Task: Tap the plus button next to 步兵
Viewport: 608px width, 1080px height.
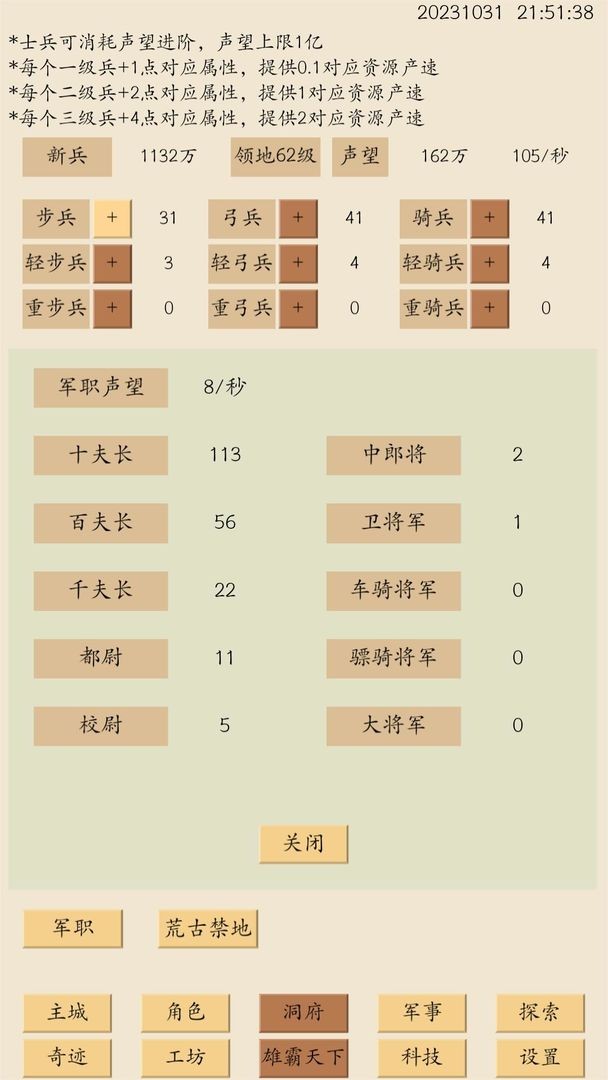Action: tap(112, 218)
